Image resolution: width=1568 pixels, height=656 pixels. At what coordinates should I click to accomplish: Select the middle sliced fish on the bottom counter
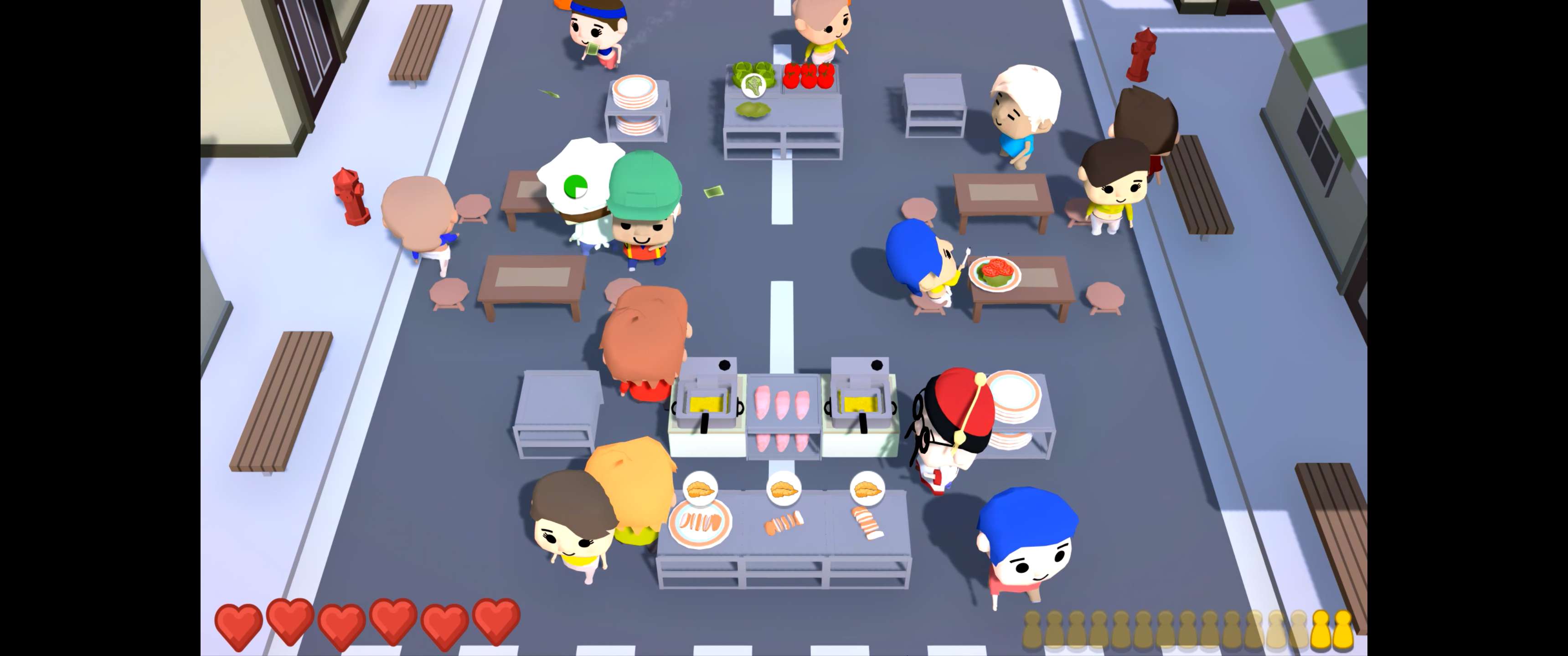tap(784, 522)
